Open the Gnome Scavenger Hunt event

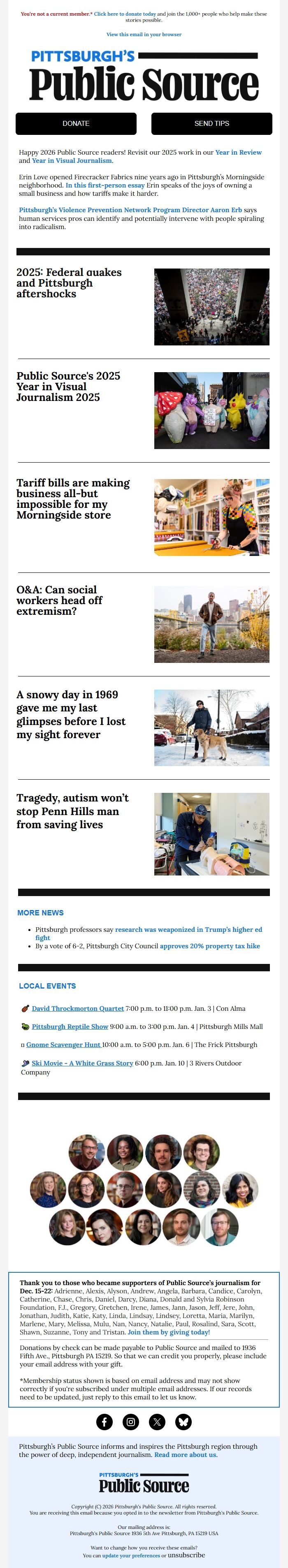pos(63,1045)
